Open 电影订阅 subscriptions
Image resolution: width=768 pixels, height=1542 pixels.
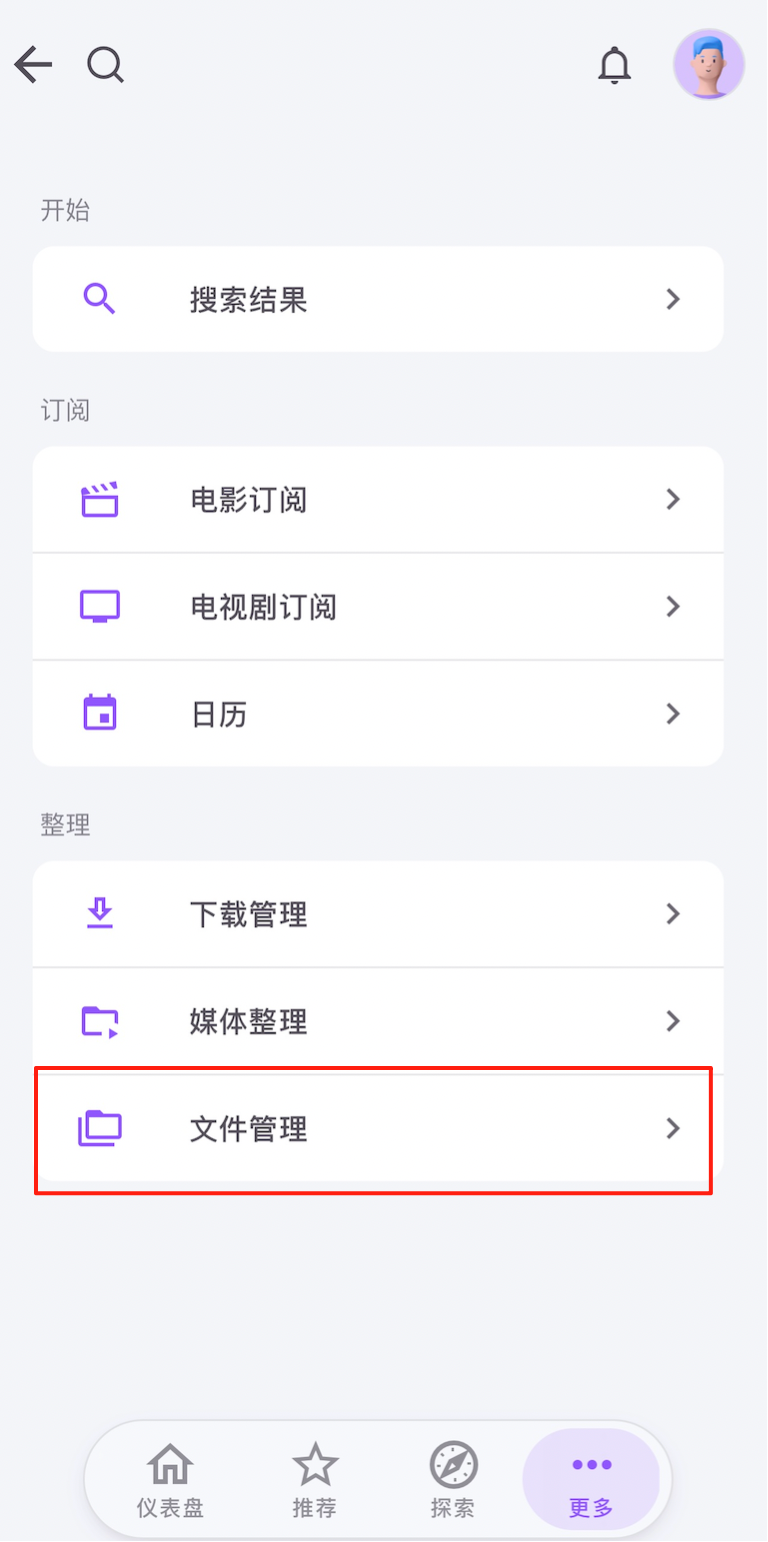click(378, 499)
